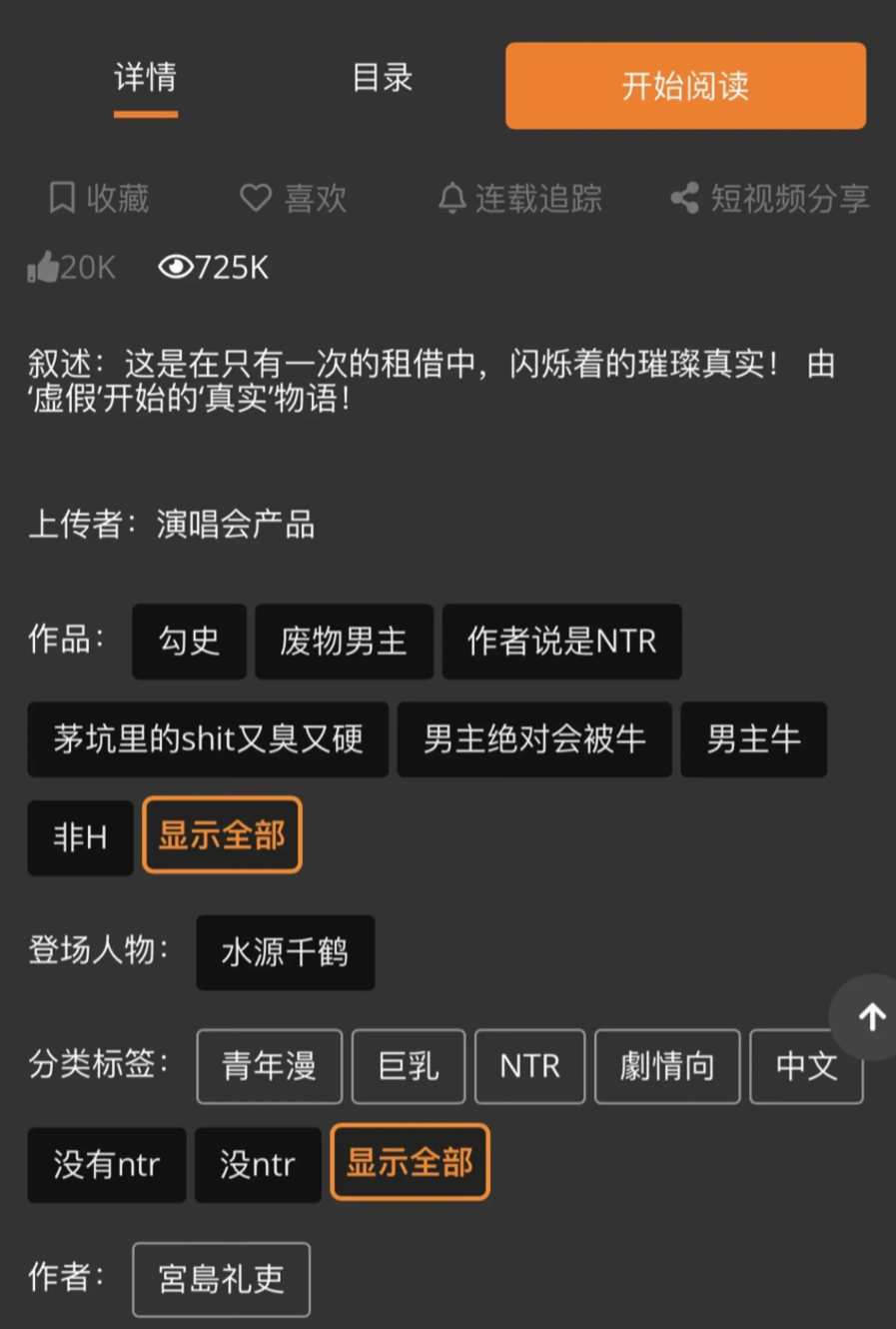Filter by 青年漫 category tag
This screenshot has width=896, height=1329.
(269, 1066)
